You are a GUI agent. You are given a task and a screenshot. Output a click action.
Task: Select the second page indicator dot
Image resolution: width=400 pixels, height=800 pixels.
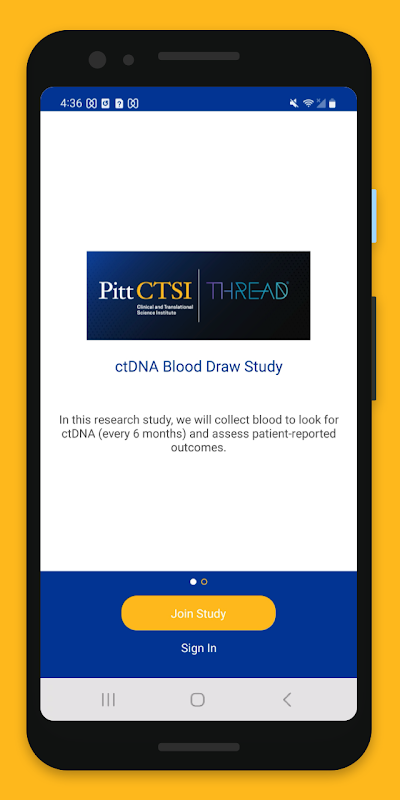coord(204,582)
